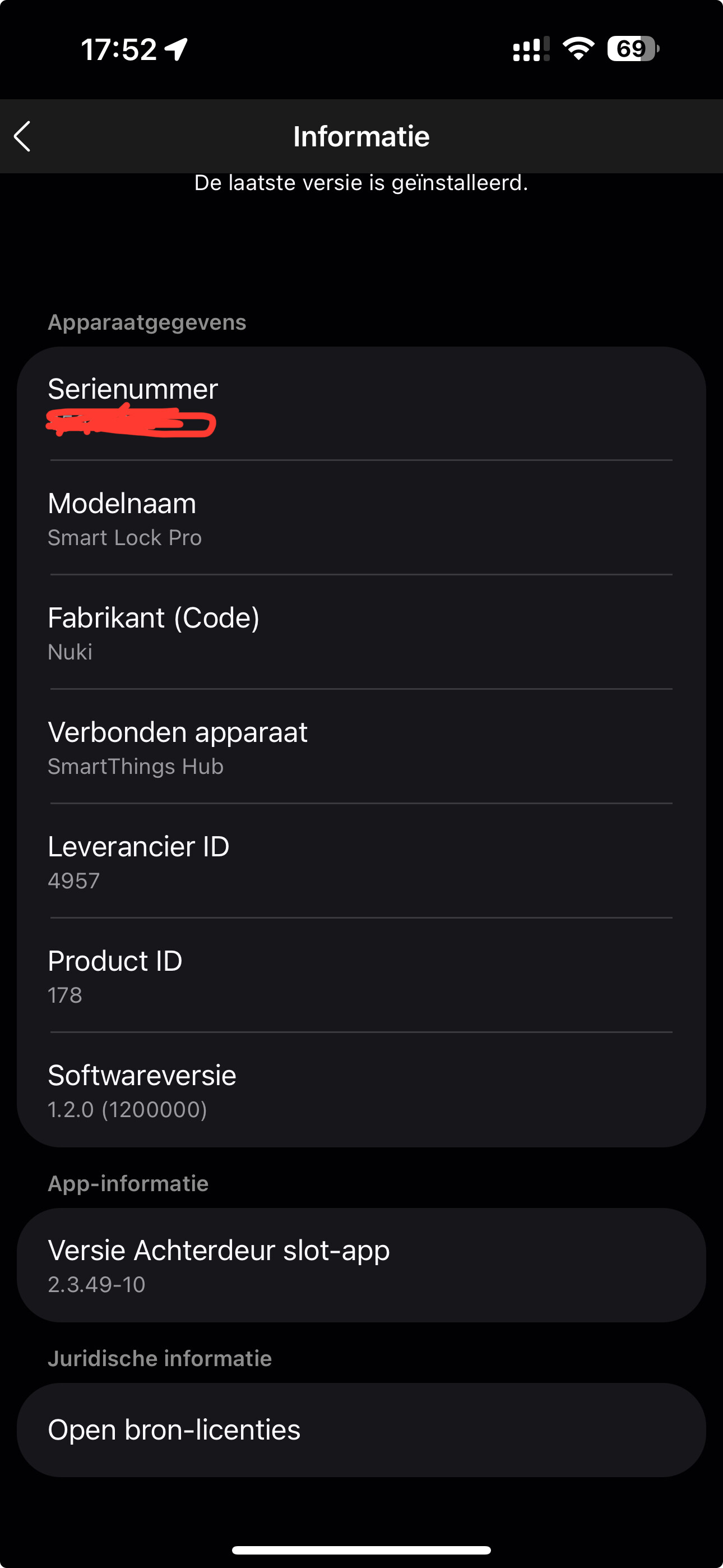Open bron-licenties row
Viewport: 723px width, 1568px height.
(361, 1430)
